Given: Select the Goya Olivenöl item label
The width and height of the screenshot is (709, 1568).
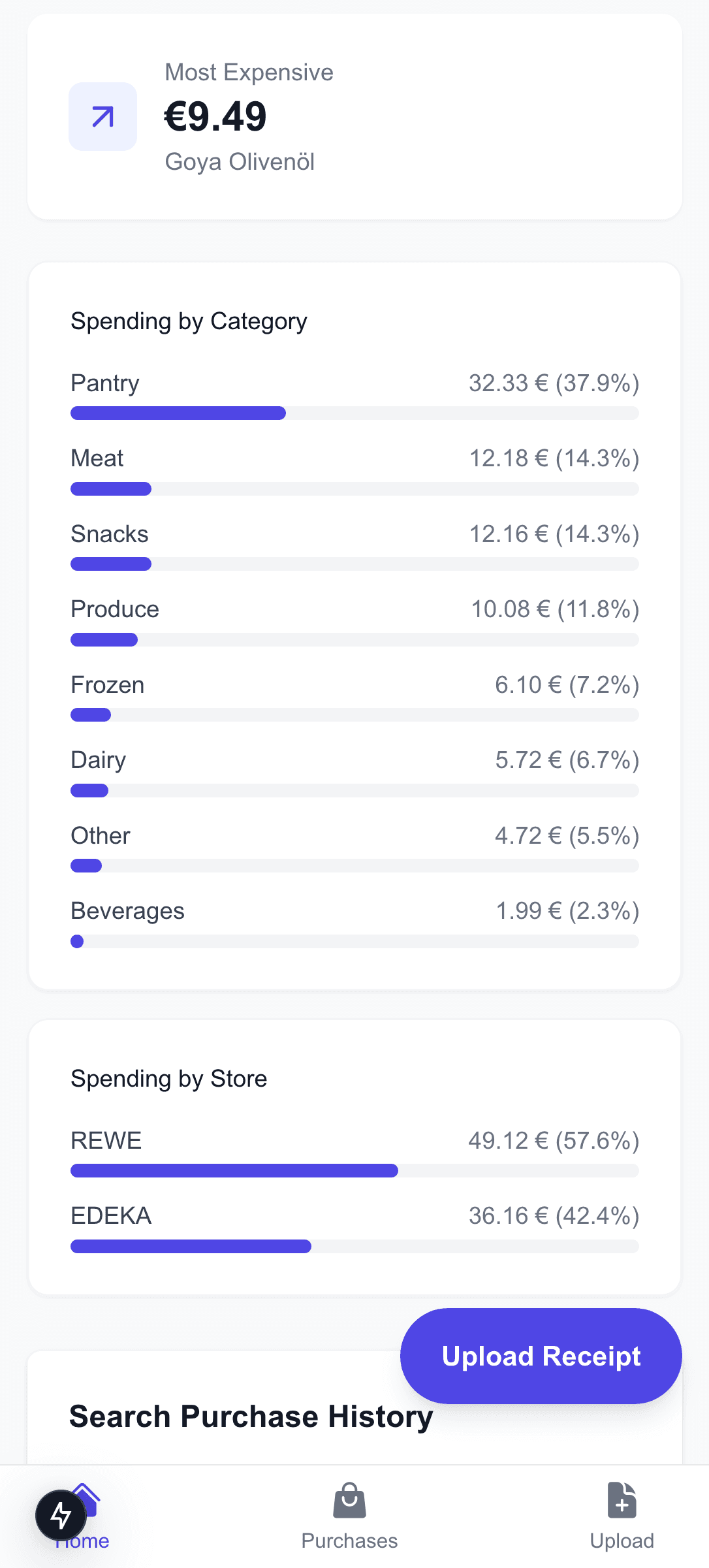Looking at the screenshot, I should coord(240,162).
